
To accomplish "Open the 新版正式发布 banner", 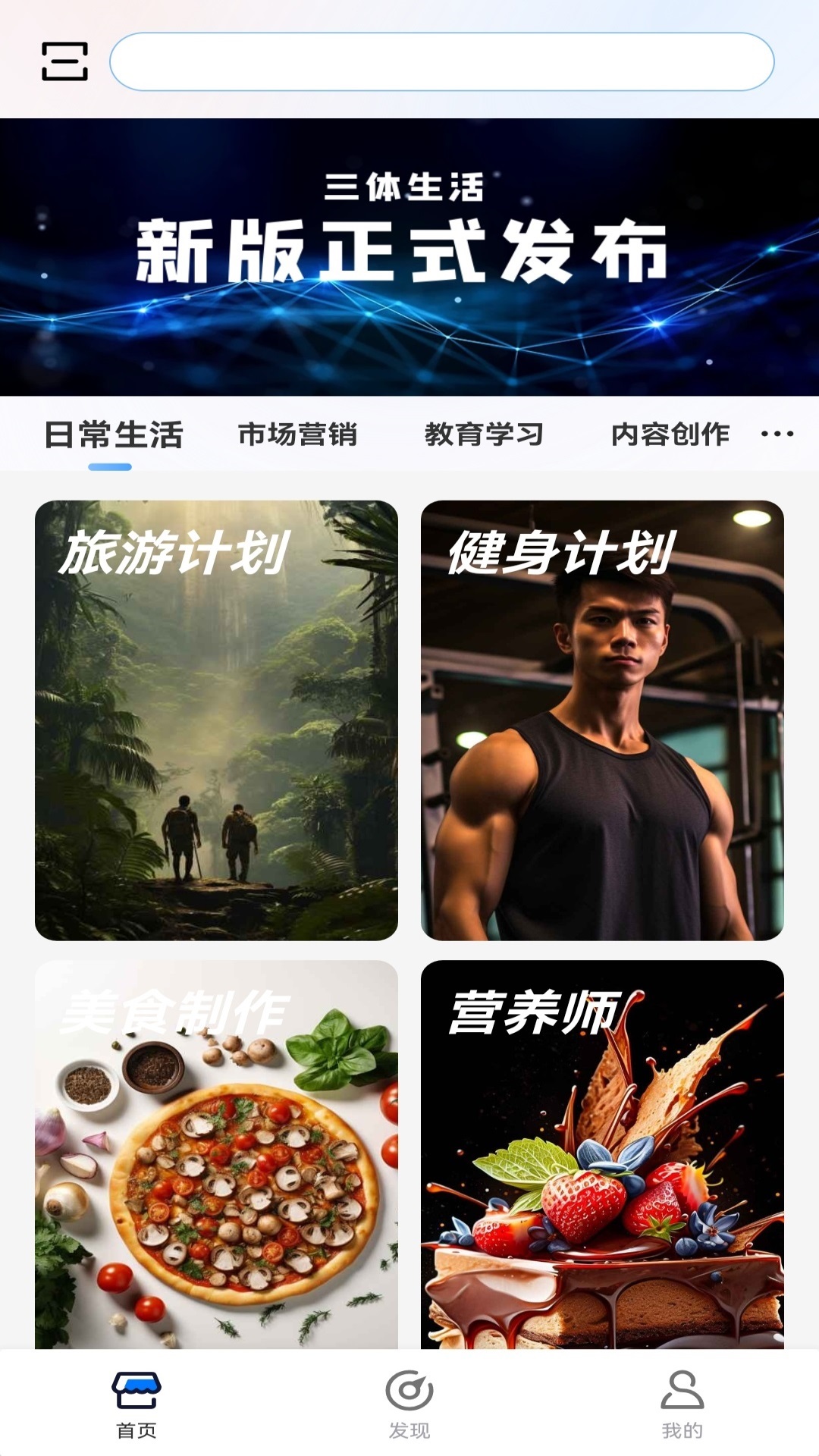I will point(409,256).
